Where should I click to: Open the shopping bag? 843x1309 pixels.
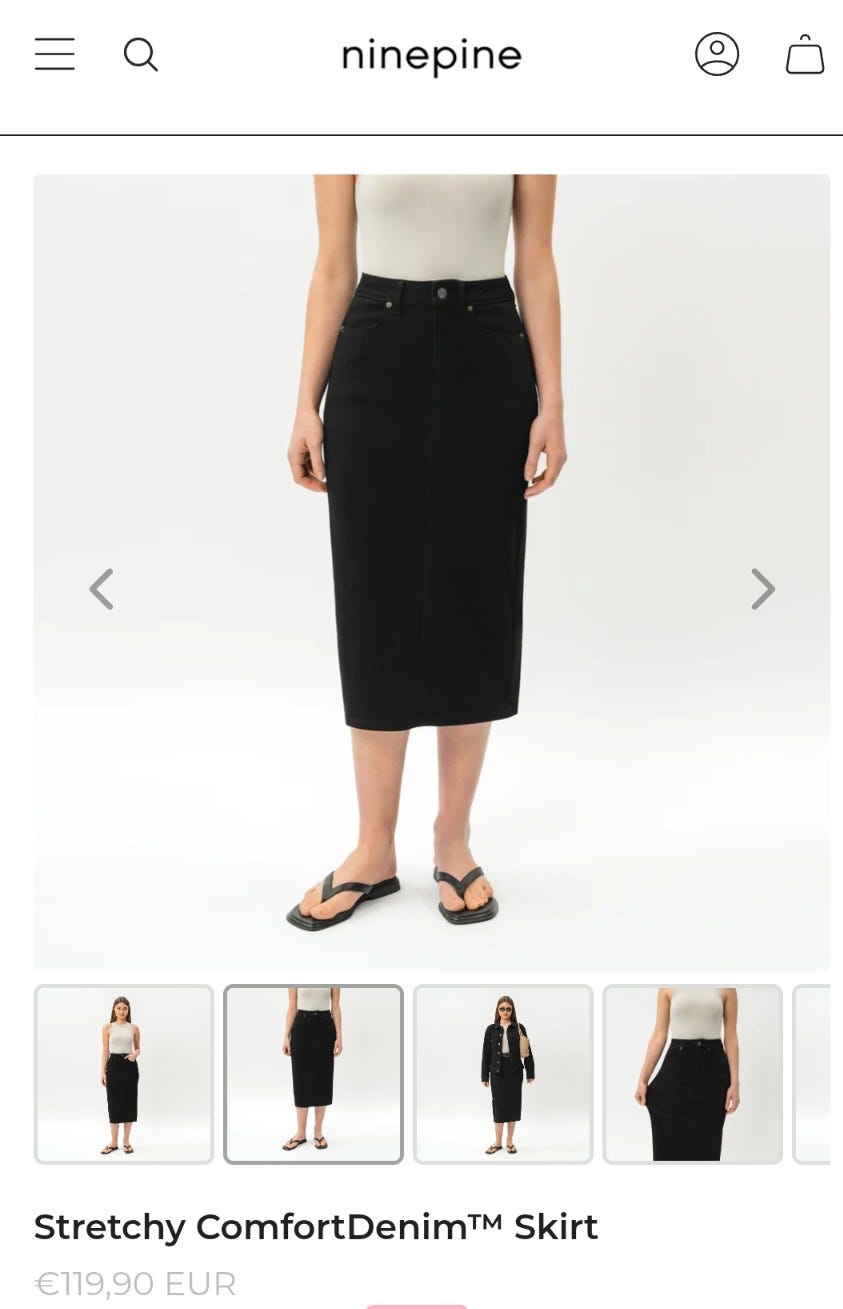[805, 55]
